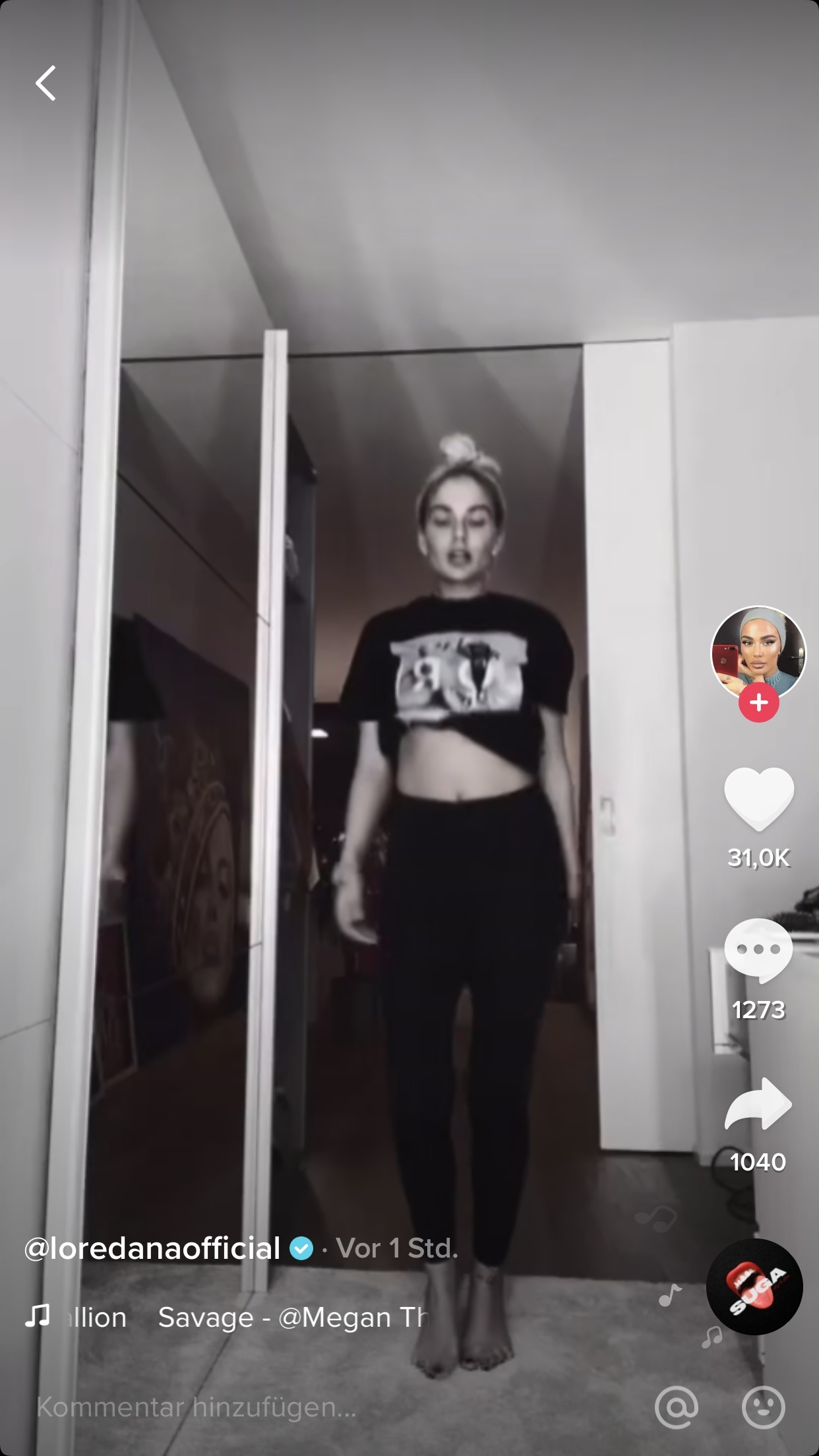
Task: Open the @loredanaofficial username link
Action: pyautogui.click(x=152, y=1248)
